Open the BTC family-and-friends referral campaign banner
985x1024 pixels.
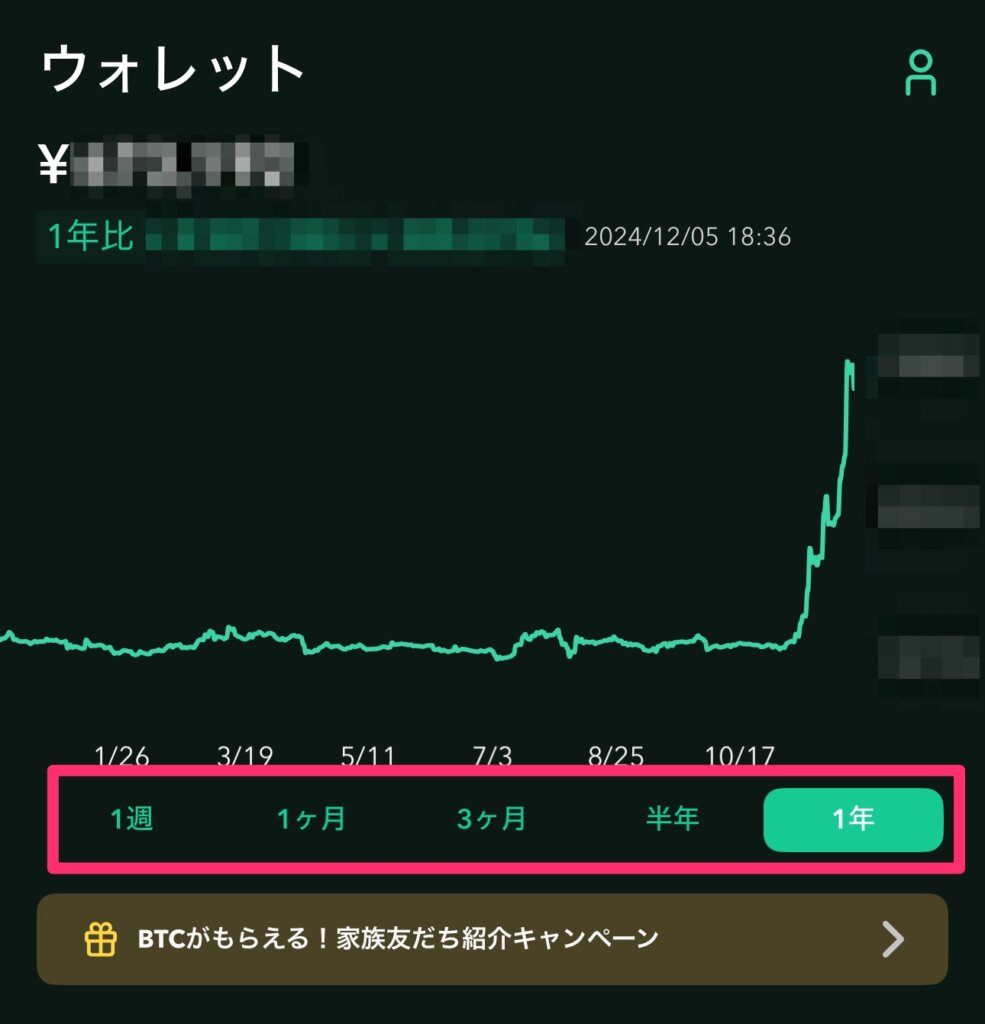(492, 938)
